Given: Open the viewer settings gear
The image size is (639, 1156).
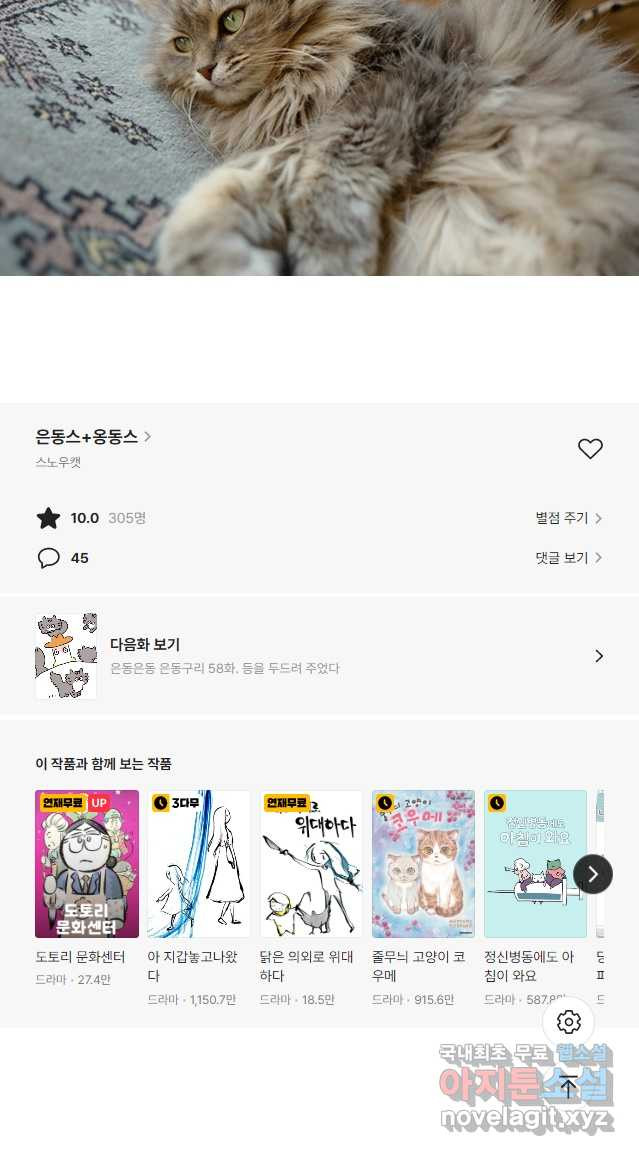Looking at the screenshot, I should (569, 1022).
